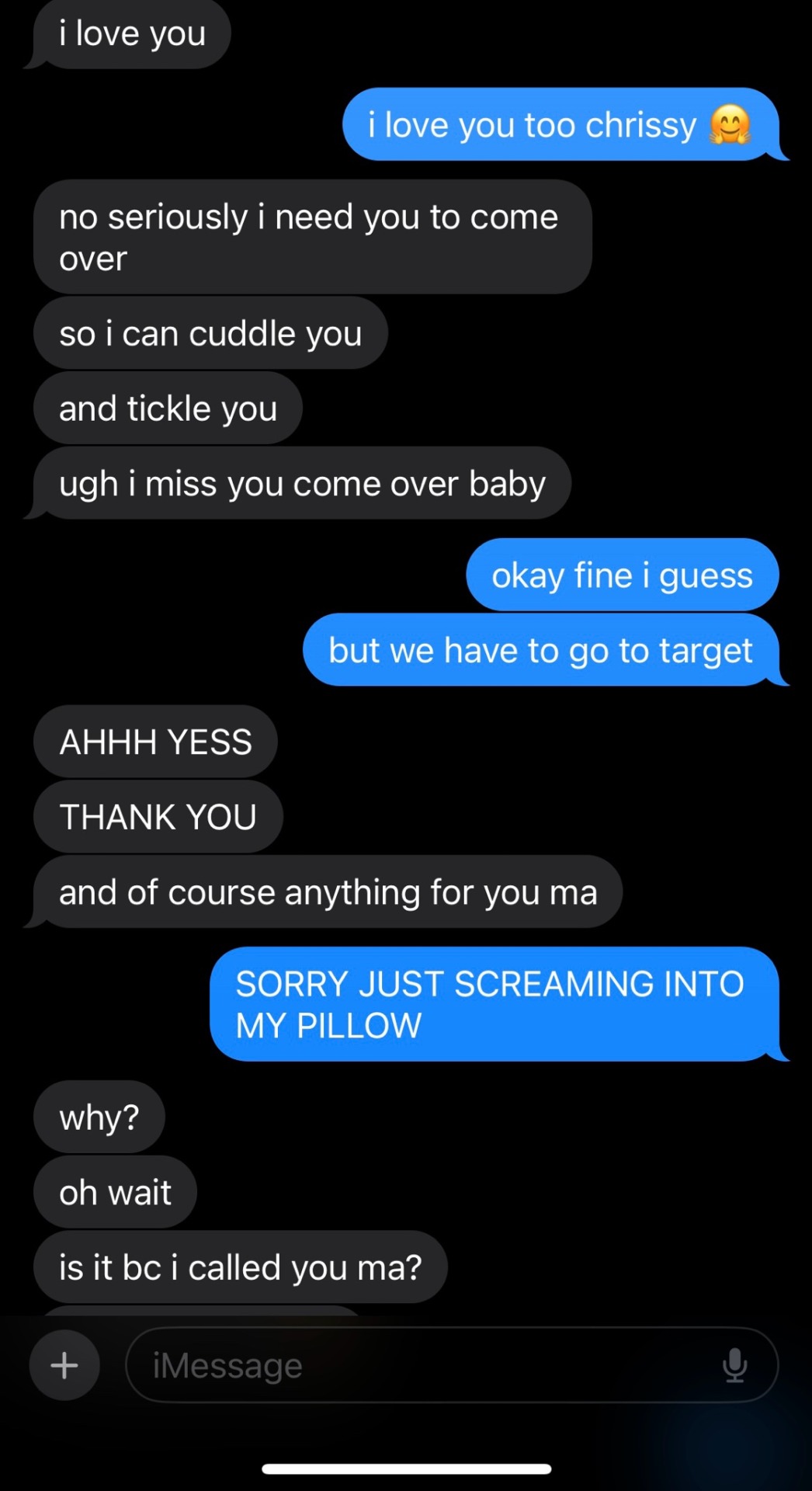The image size is (812, 1491).
Task: Focus the iMessage text field
Action: [419, 1365]
